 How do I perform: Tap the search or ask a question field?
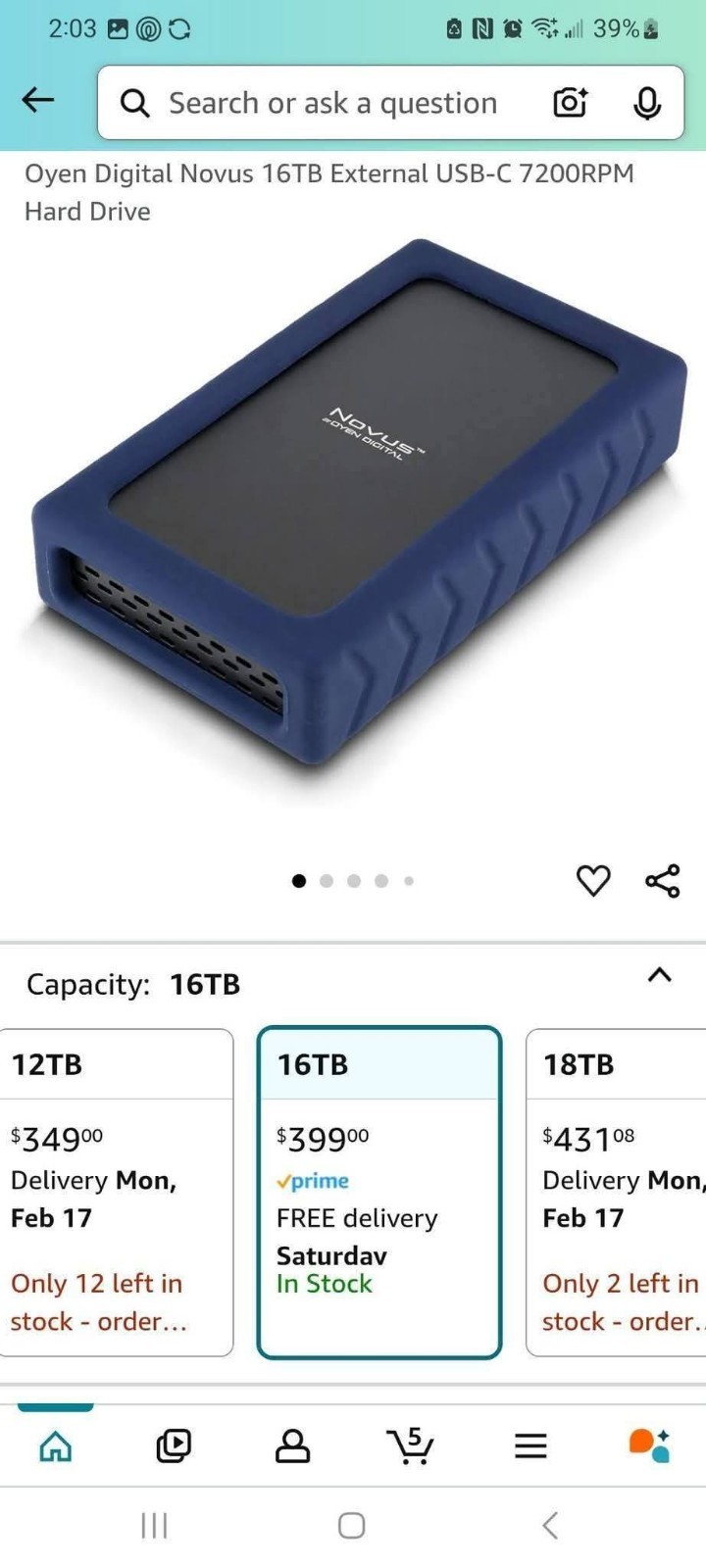click(333, 103)
